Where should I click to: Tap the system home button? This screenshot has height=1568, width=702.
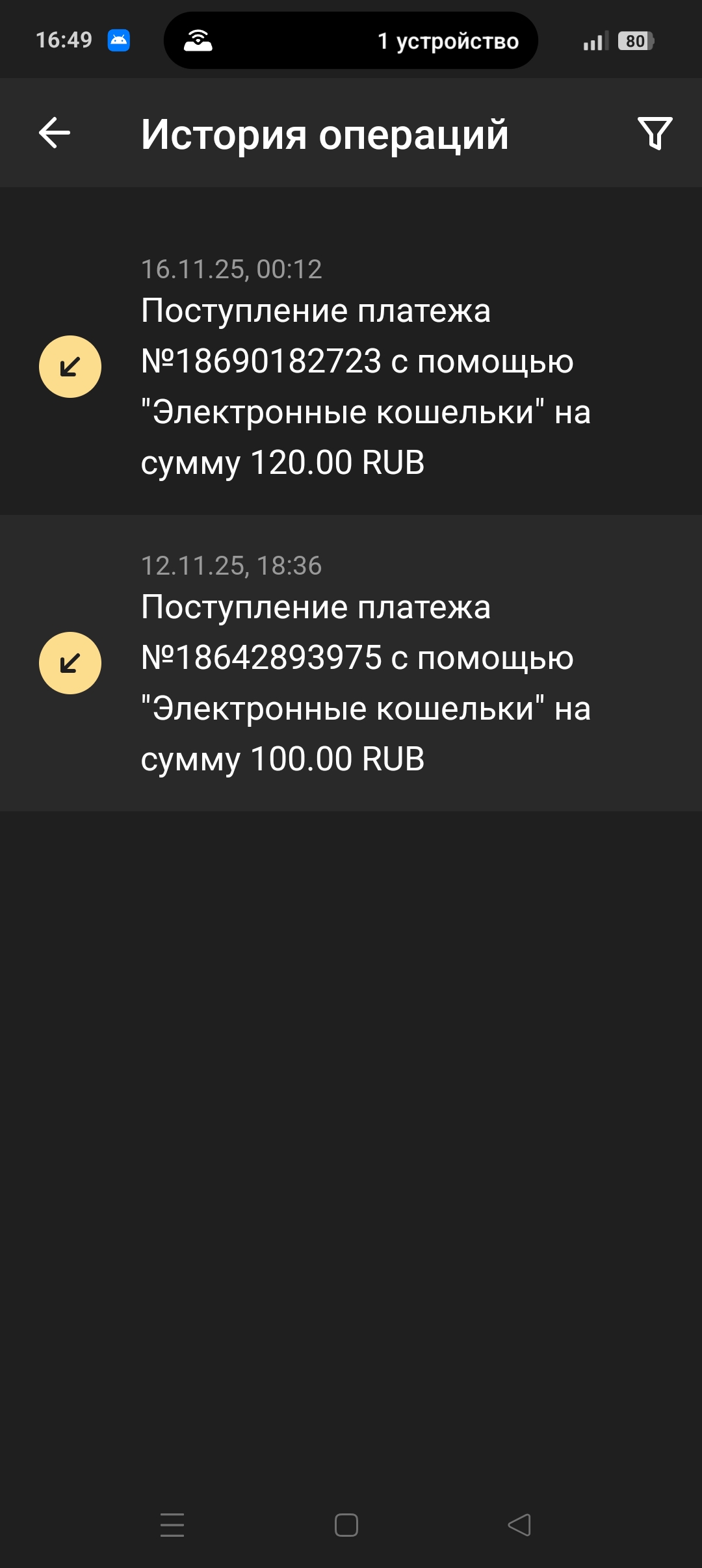click(x=346, y=1524)
